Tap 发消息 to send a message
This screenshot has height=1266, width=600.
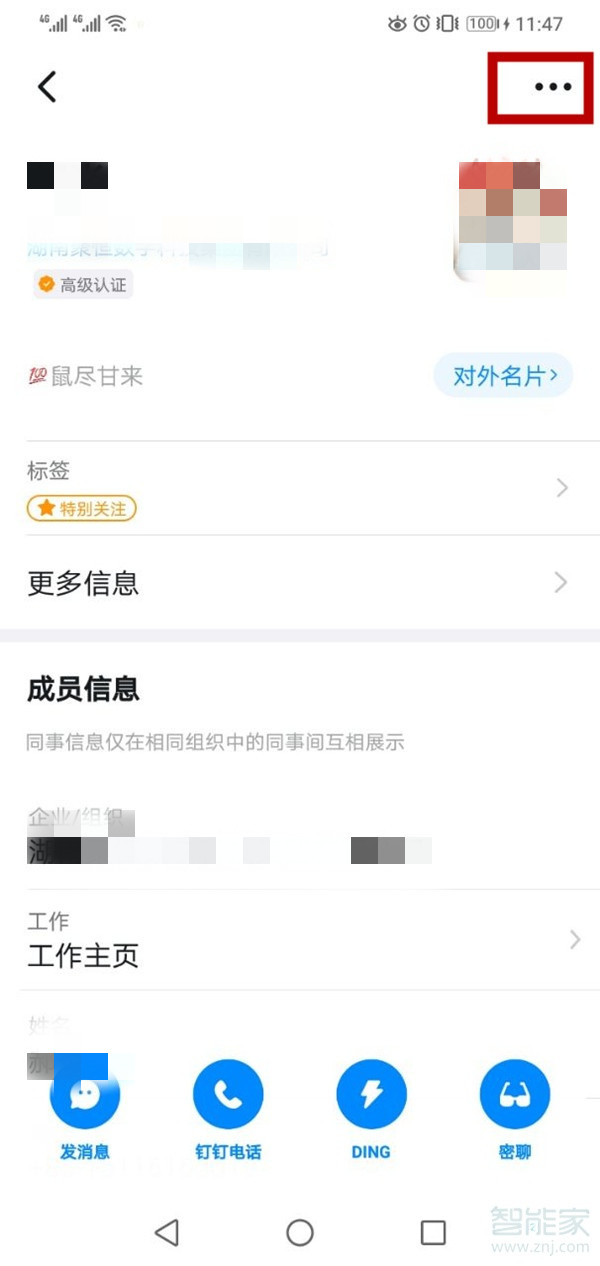85,1096
